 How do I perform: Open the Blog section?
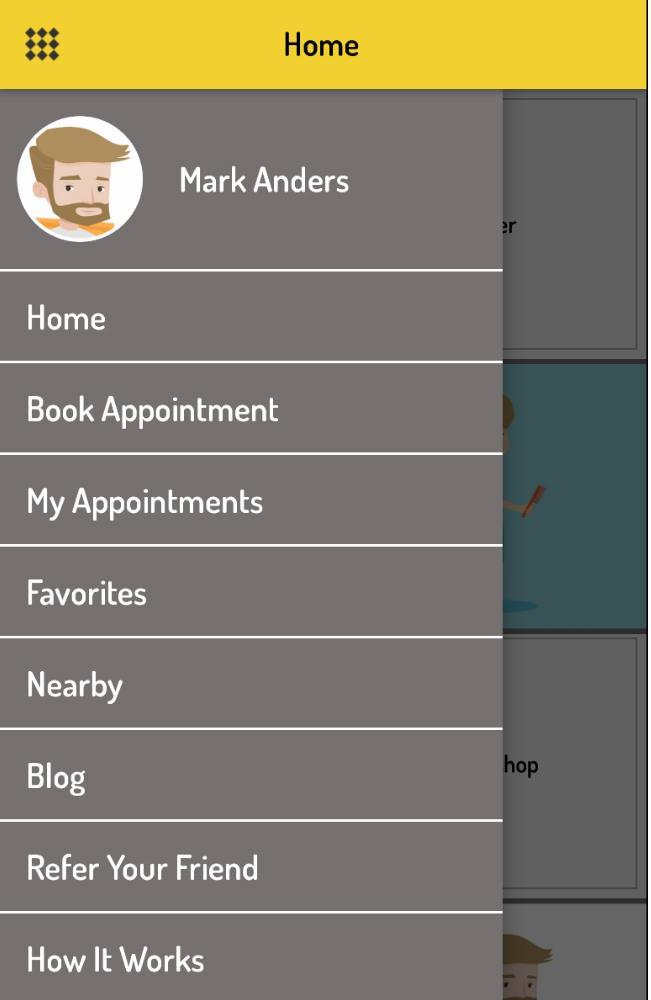tap(56, 778)
